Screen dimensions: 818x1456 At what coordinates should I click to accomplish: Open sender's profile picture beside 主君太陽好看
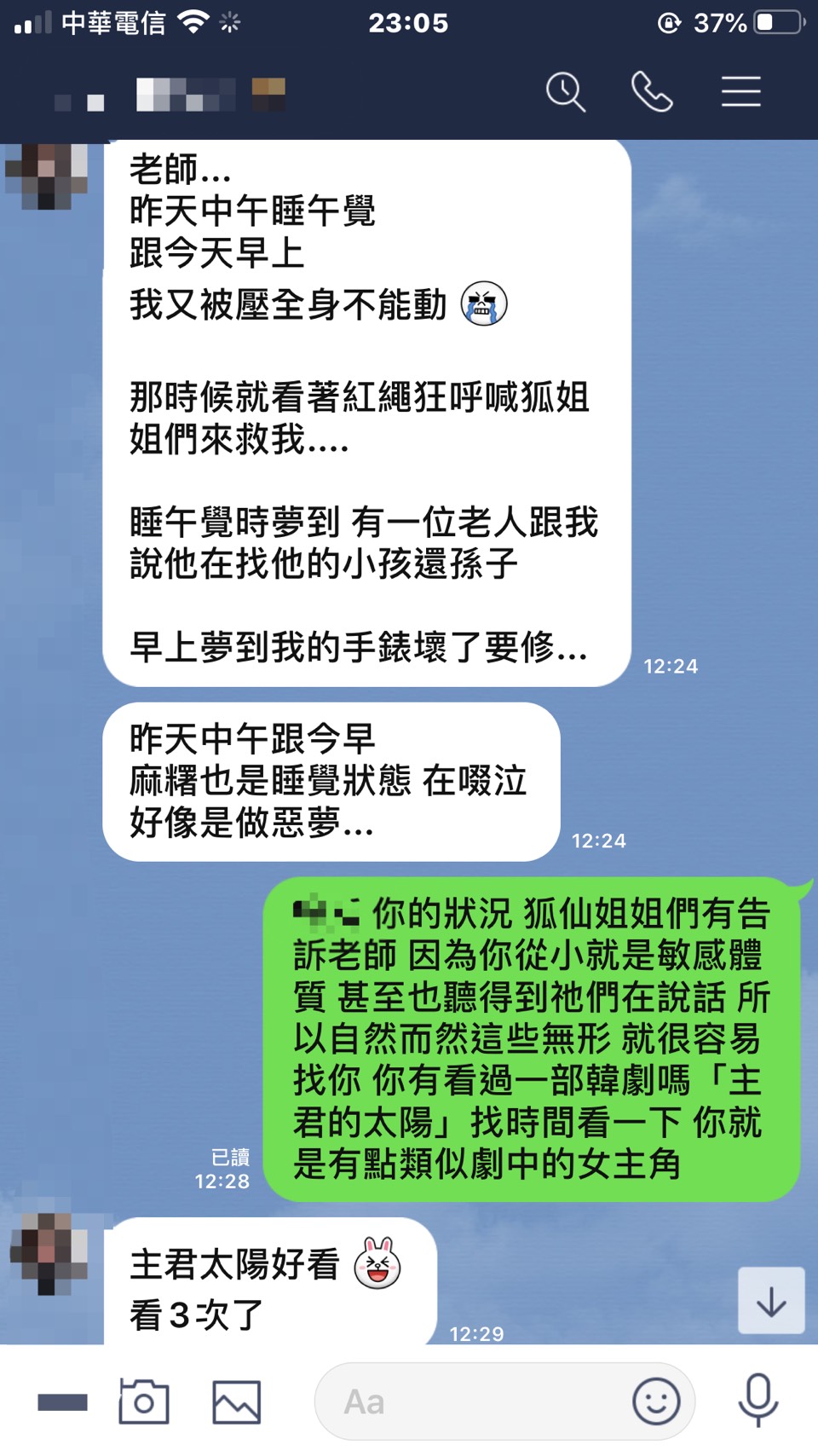click(49, 1253)
